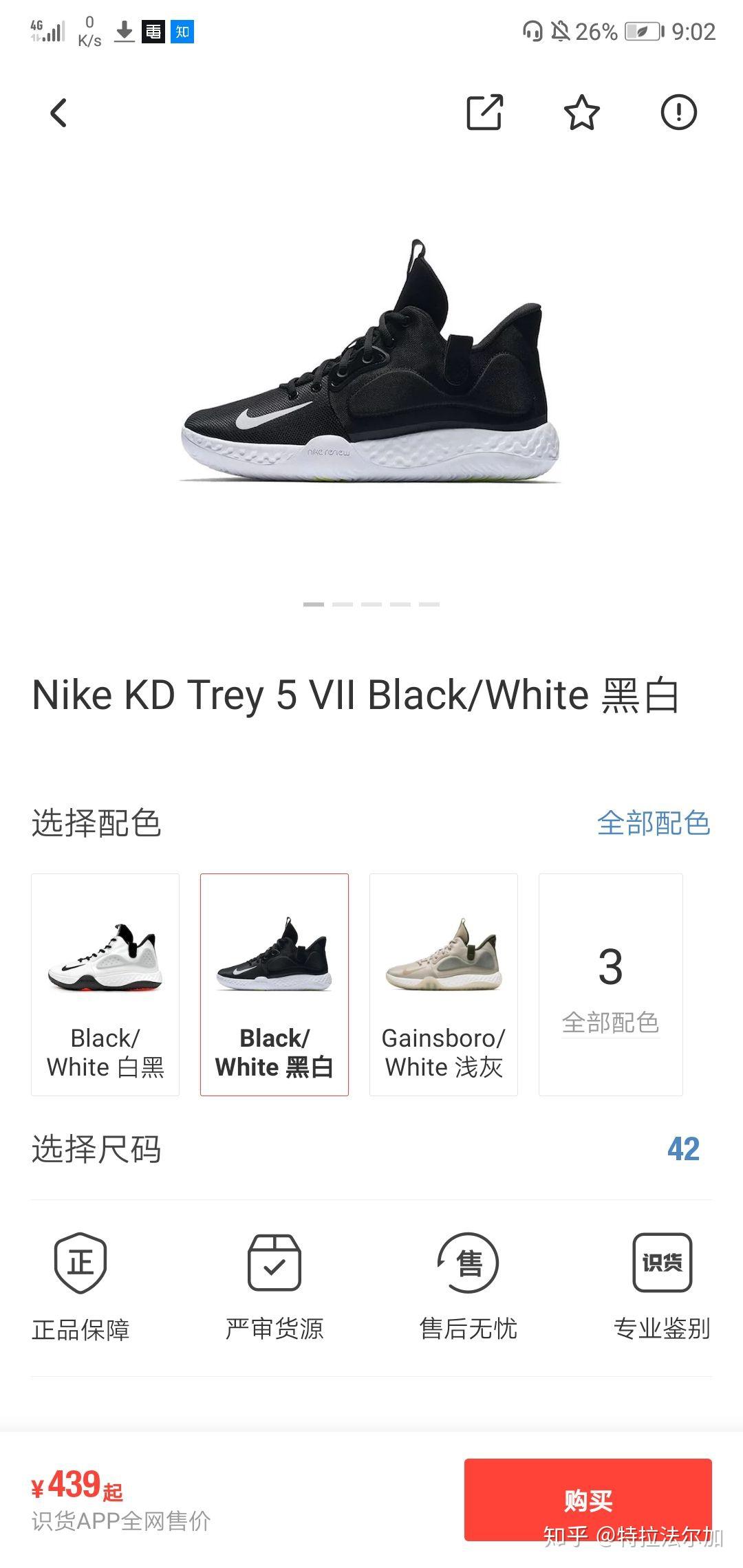743x1568 pixels.
Task: Add this shoe to favorites with the star
Action: point(582,113)
